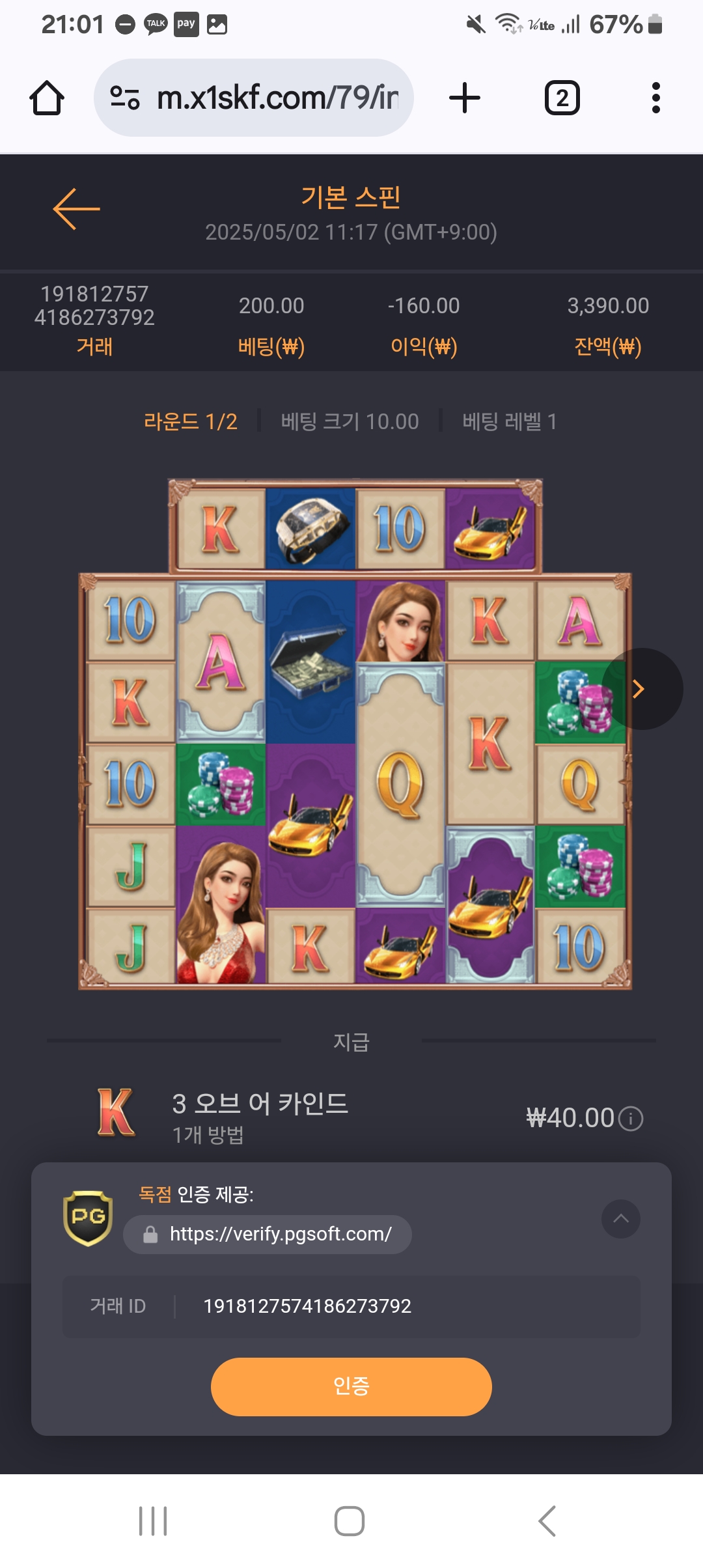Open the browser home page
703x1568 pixels.
click(47, 98)
